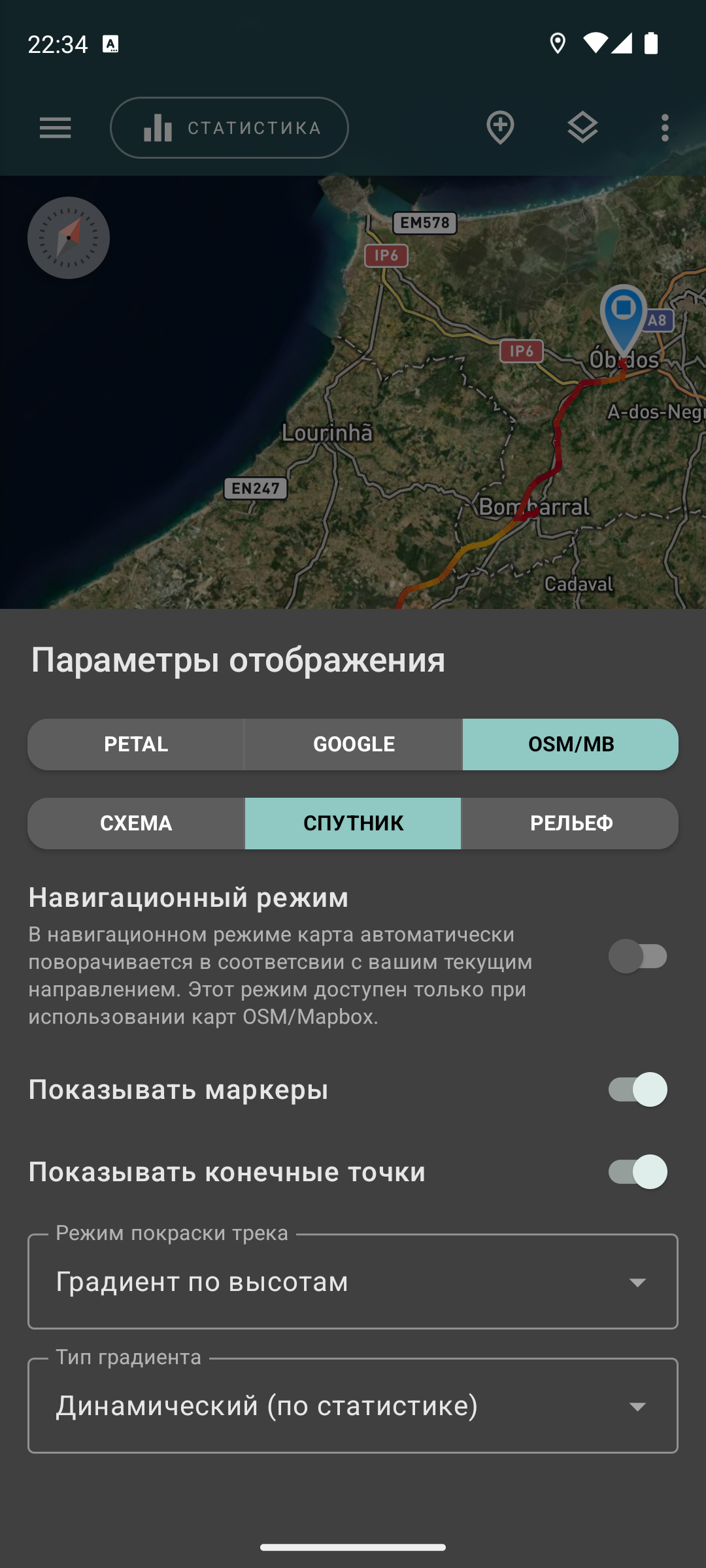Open the Тип градиента dropdown

click(x=353, y=1406)
